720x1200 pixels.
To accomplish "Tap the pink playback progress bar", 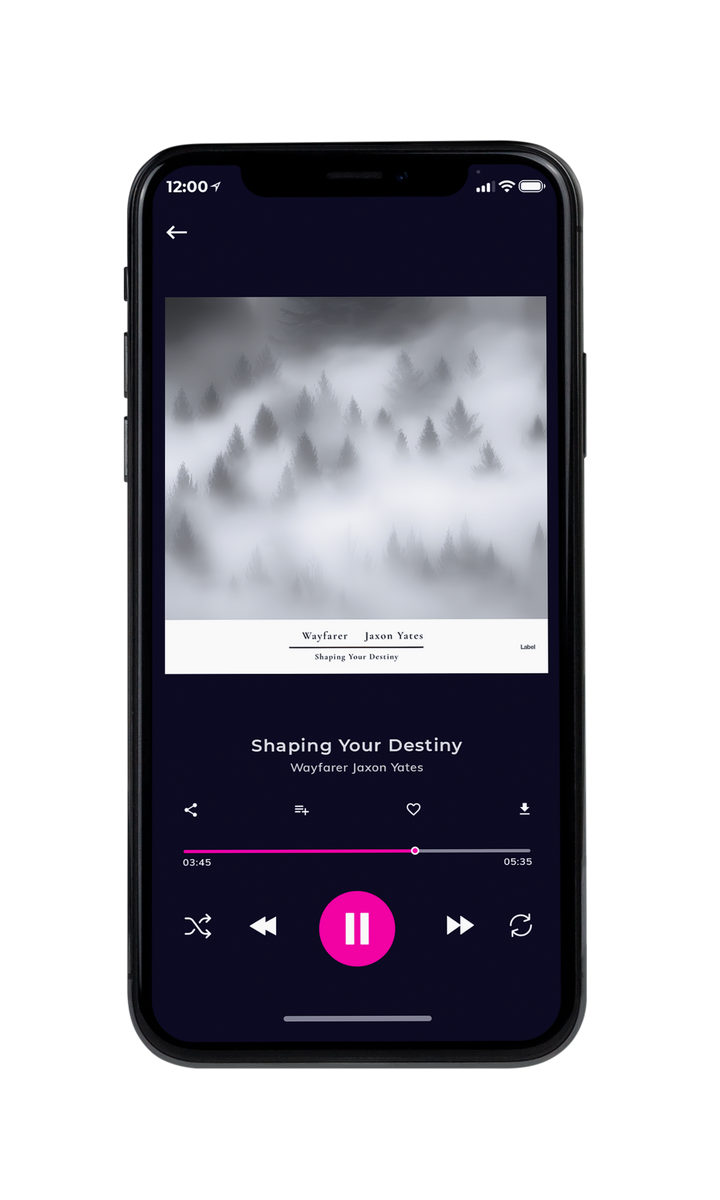I will point(357,851).
